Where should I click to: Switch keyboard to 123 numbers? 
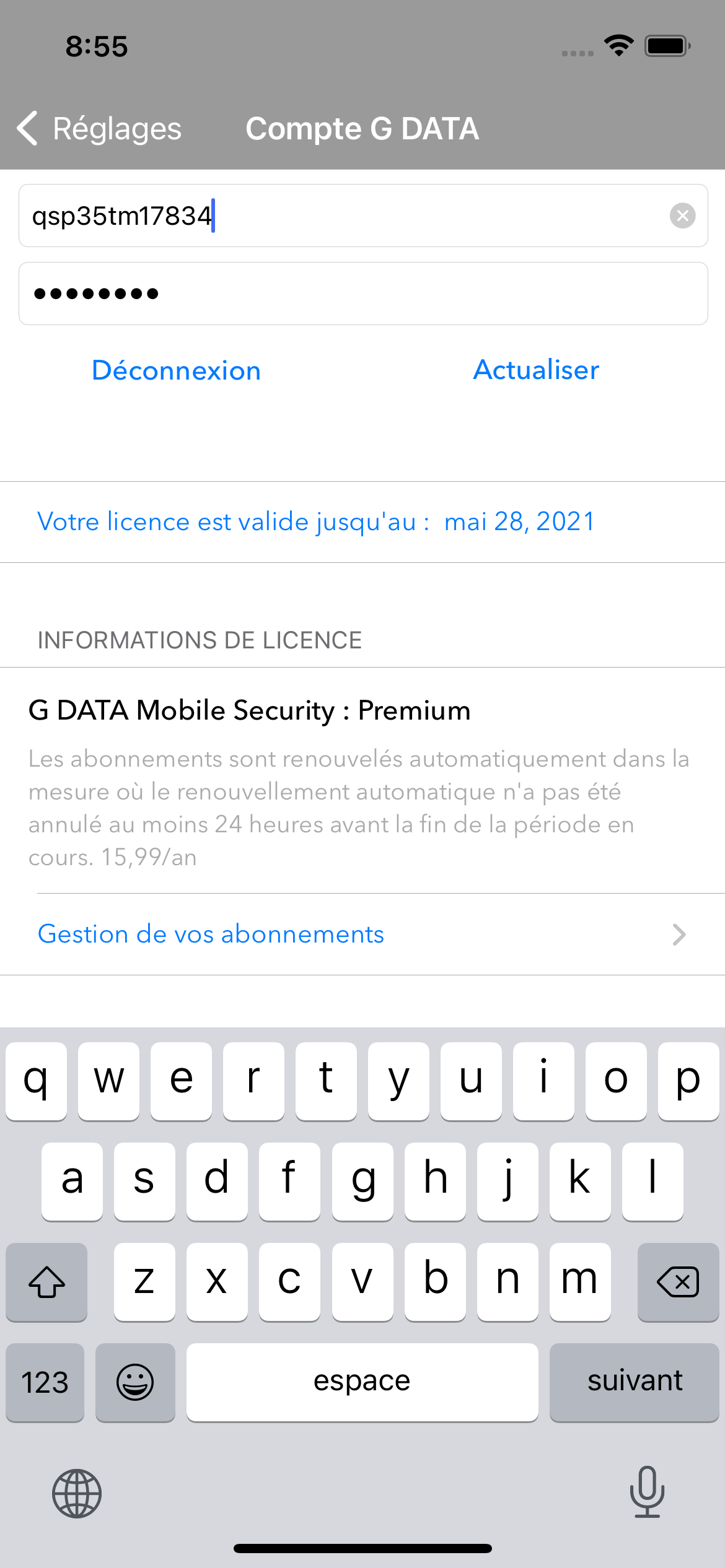(x=45, y=1382)
